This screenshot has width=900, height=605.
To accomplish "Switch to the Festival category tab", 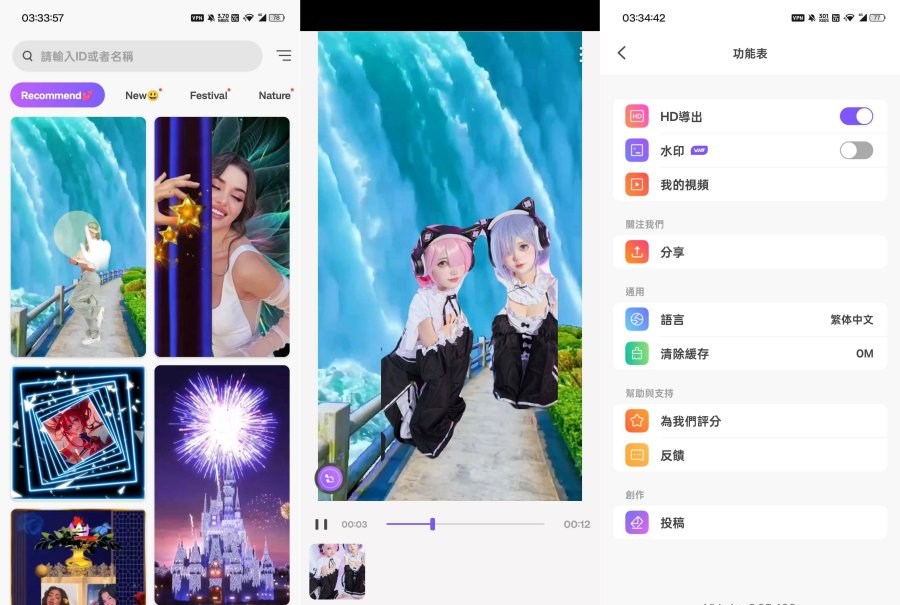I will [x=209, y=95].
